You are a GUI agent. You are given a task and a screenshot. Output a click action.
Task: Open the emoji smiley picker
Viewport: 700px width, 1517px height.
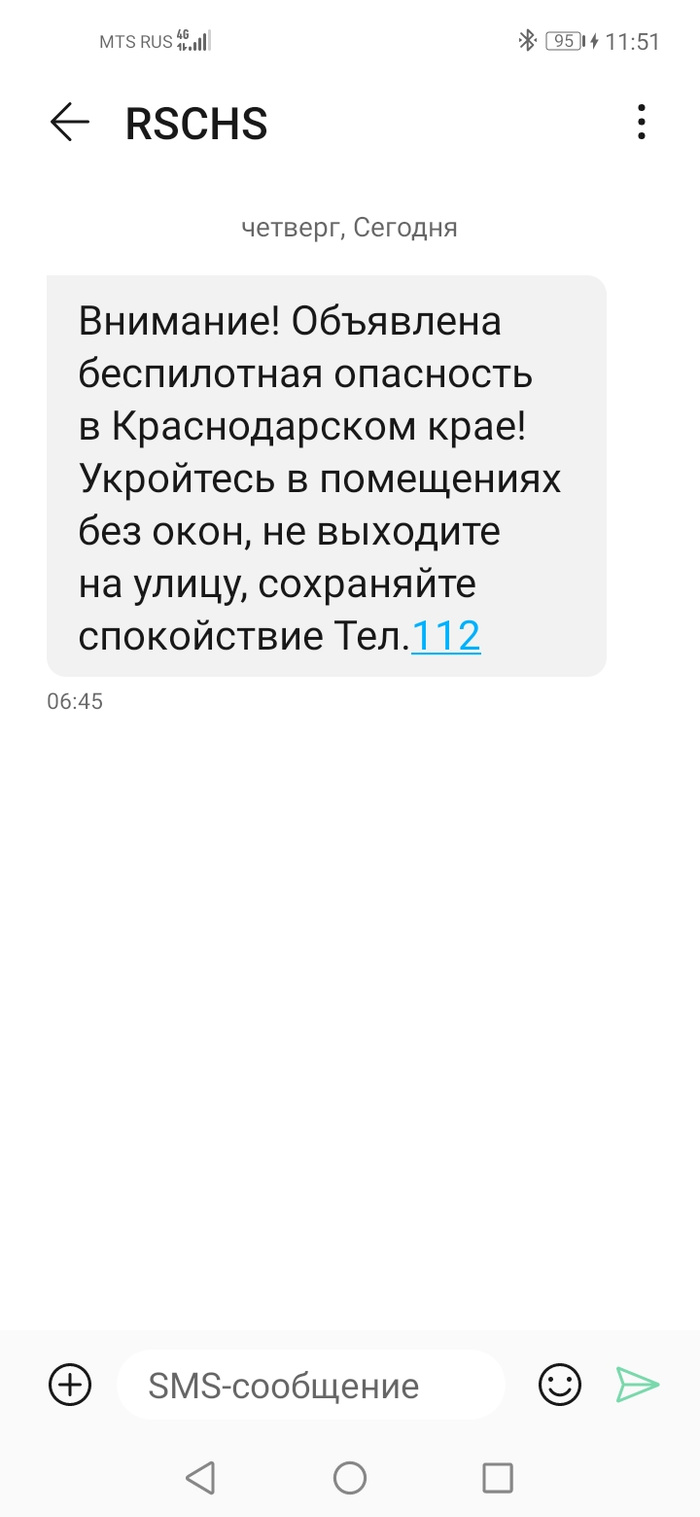(560, 1385)
